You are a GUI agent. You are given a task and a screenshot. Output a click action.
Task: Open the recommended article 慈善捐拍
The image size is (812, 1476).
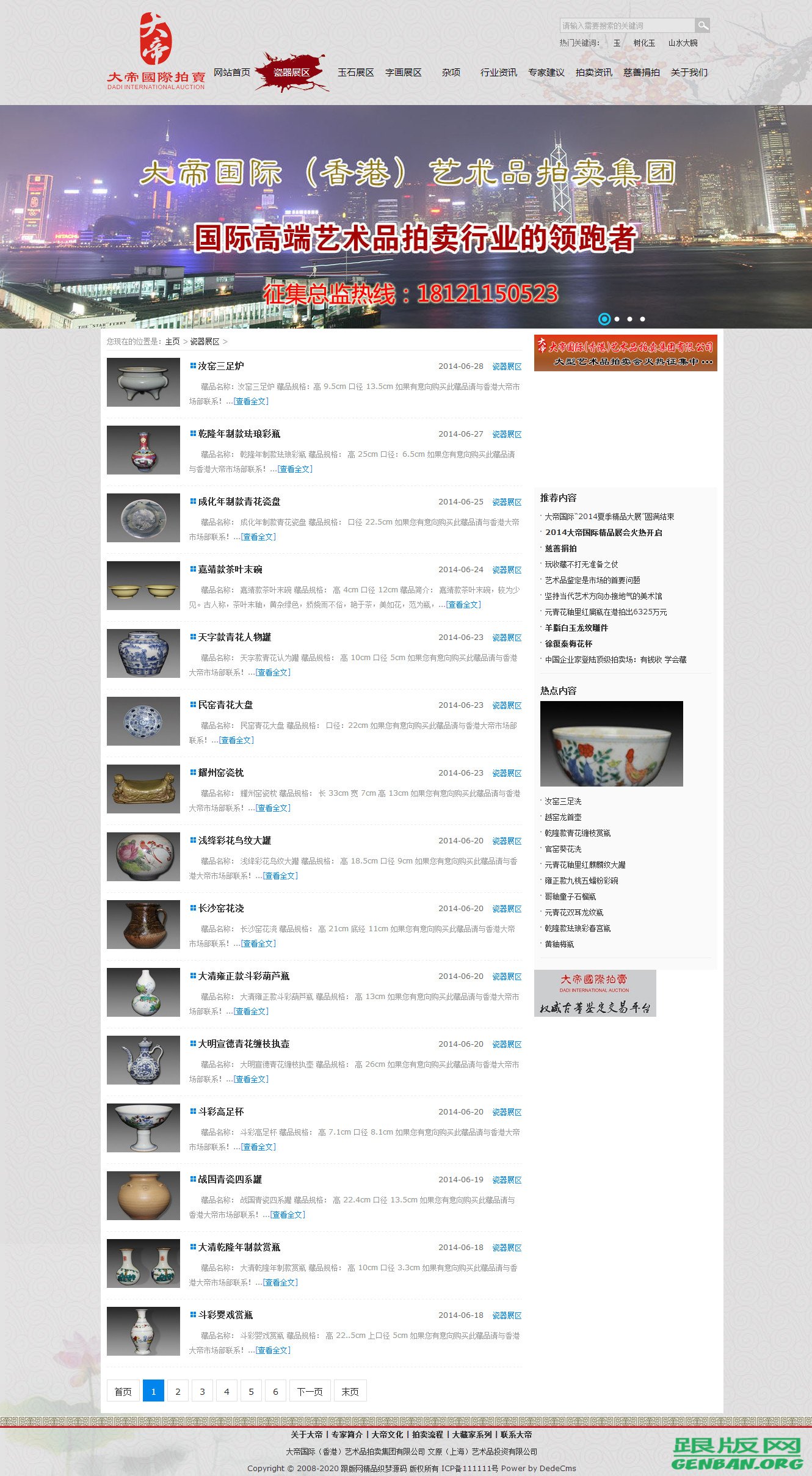[560, 548]
